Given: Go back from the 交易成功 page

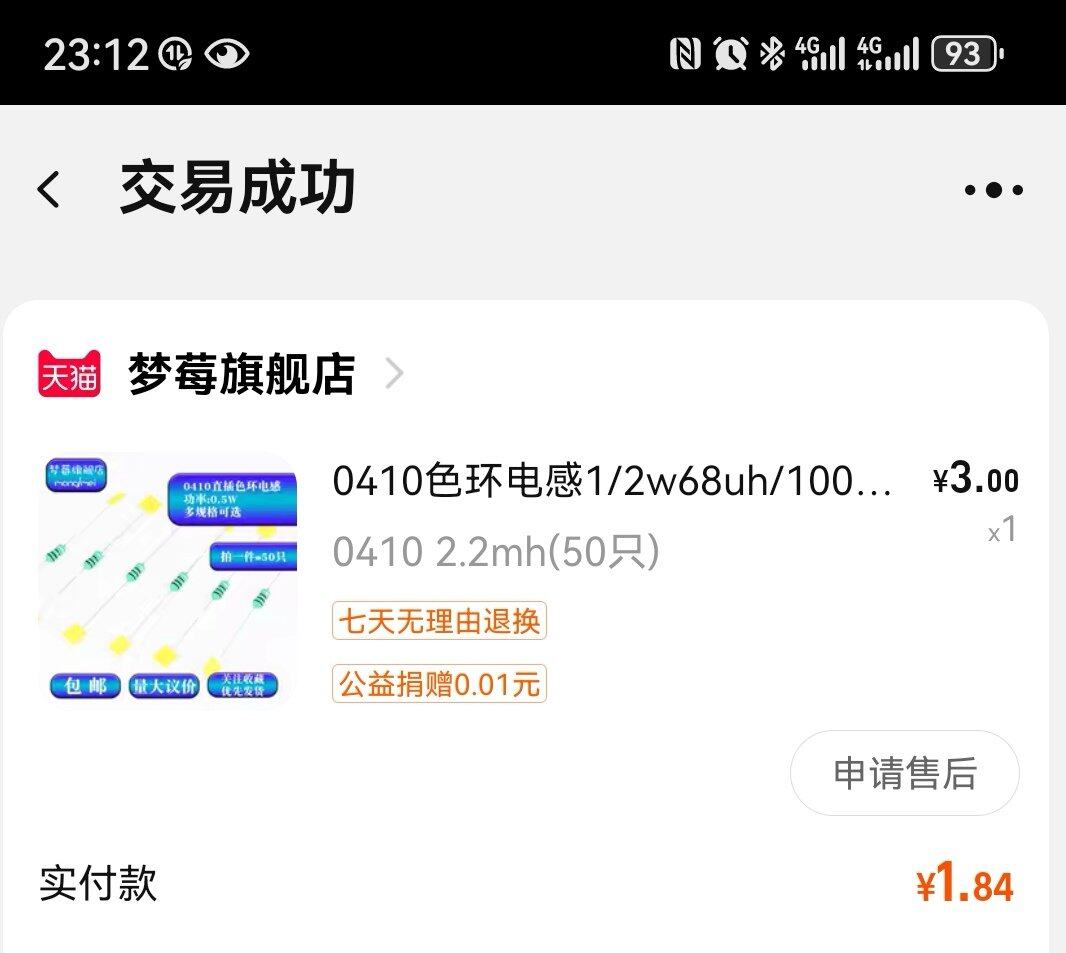Looking at the screenshot, I should [49, 189].
